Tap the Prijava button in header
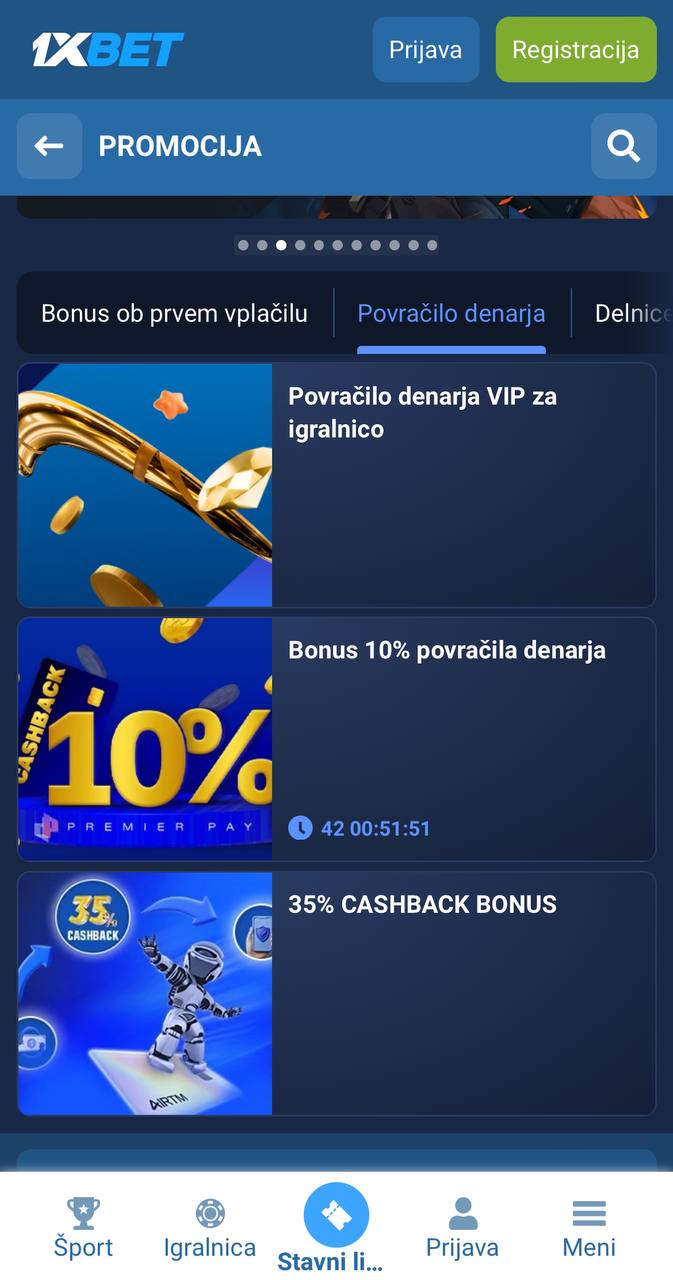 (425, 49)
